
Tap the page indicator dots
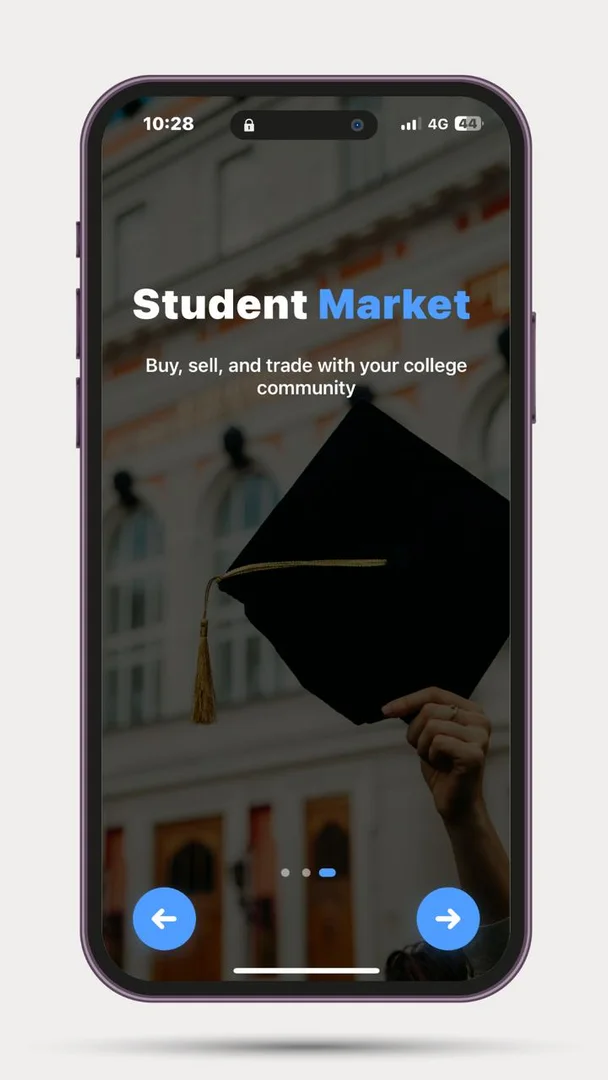[x=307, y=873]
